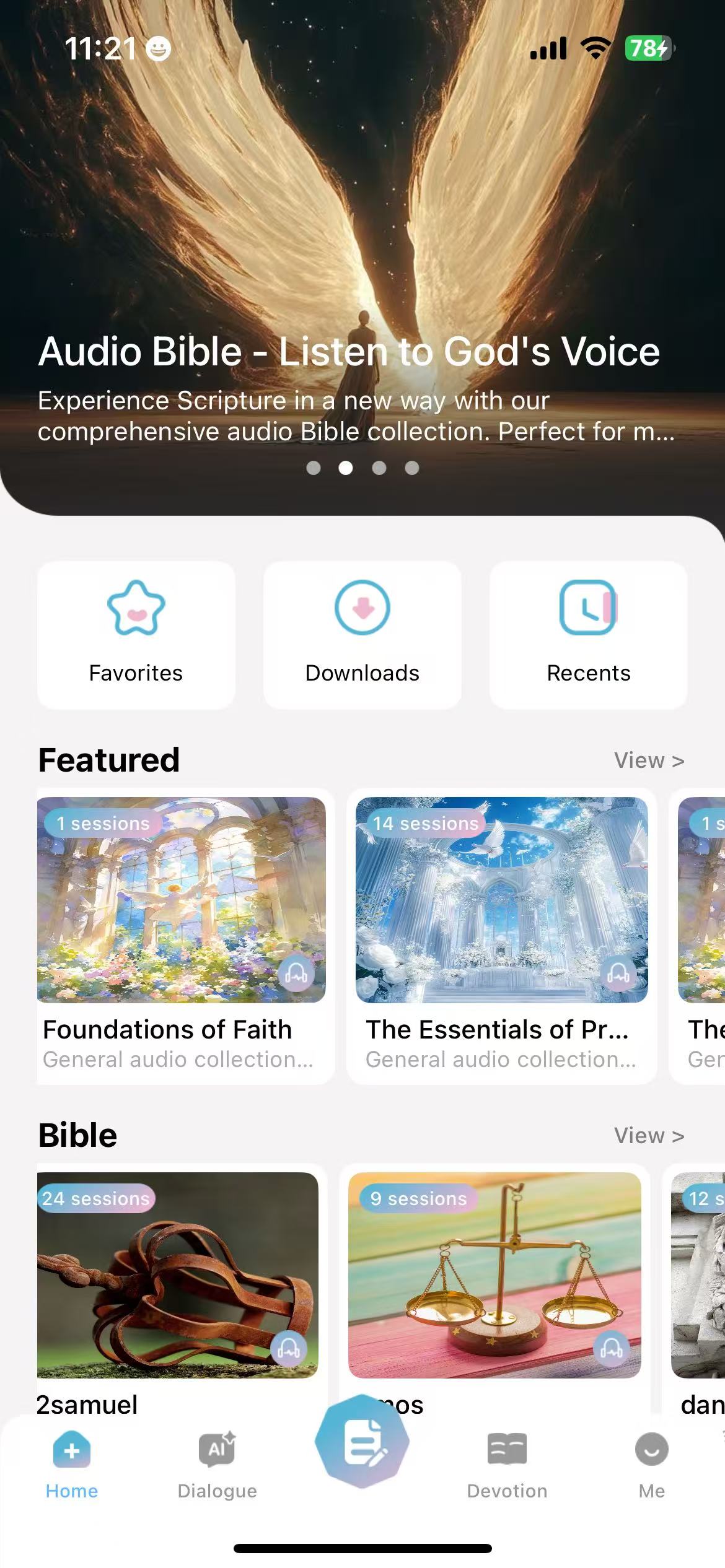
Task: Tap the 9 sessions badge on amos
Action: 418,1199
